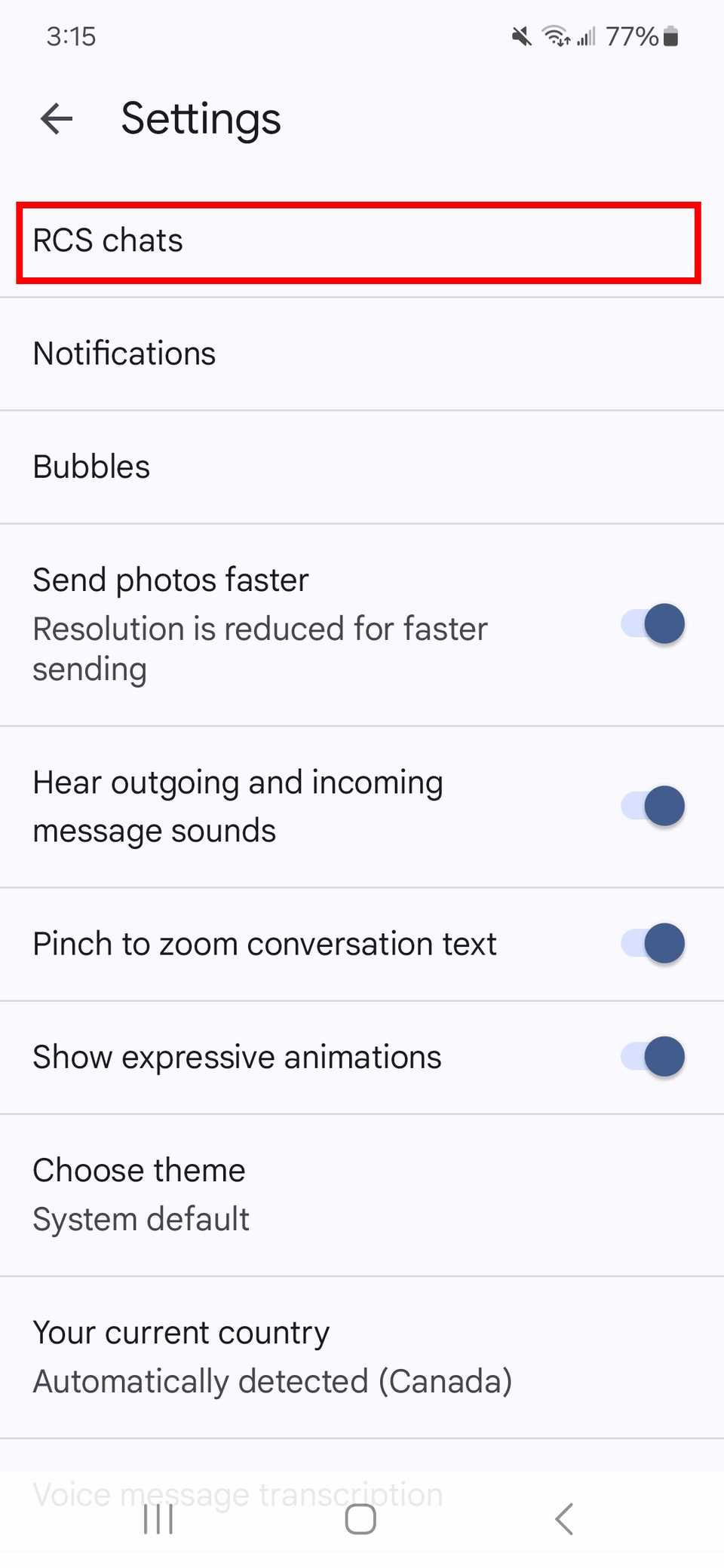Image resolution: width=724 pixels, height=1568 pixels.
Task: Tap the muted sound icon in status bar
Action: [x=520, y=35]
